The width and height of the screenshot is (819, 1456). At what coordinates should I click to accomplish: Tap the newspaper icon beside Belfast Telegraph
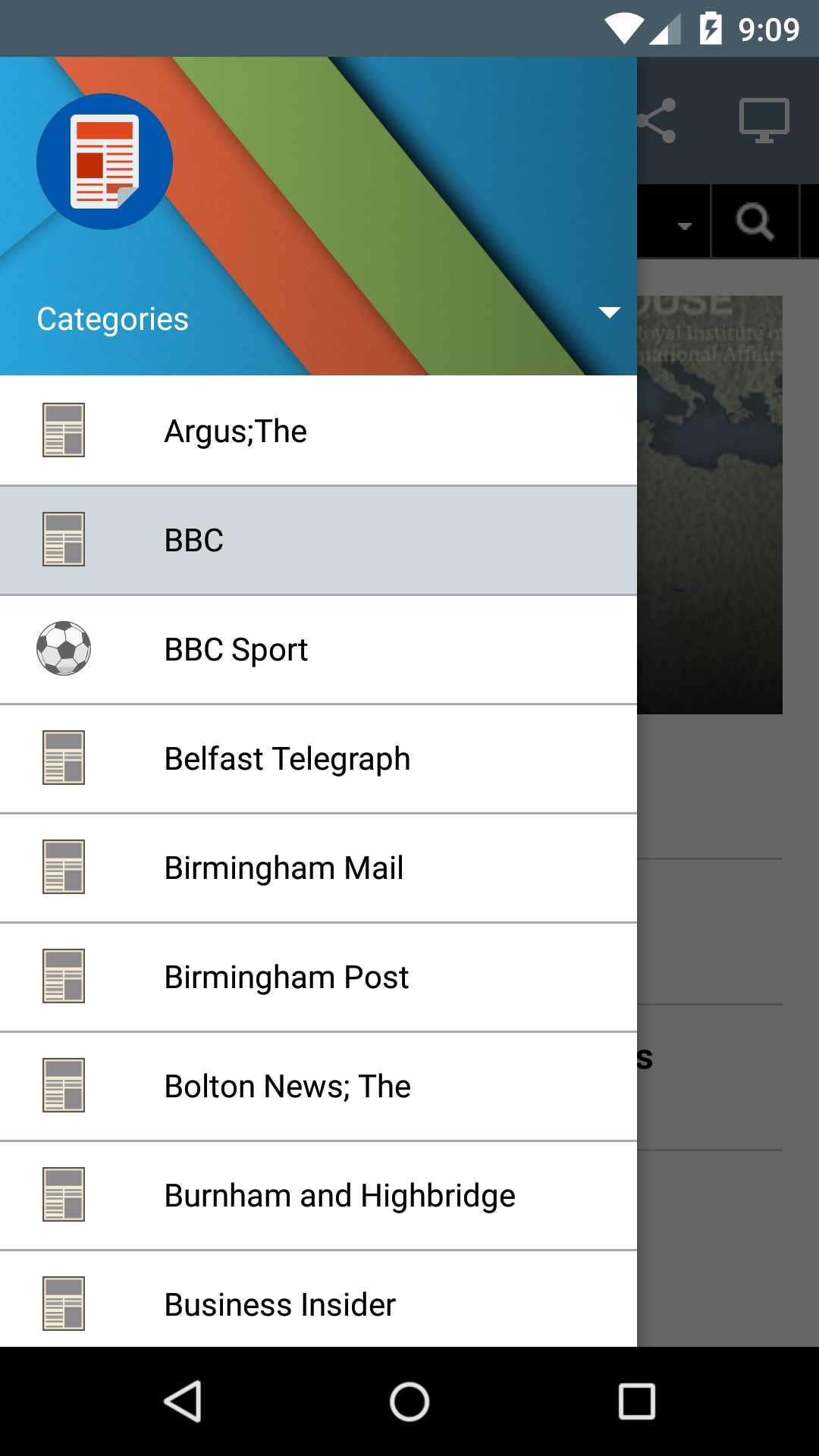point(63,758)
